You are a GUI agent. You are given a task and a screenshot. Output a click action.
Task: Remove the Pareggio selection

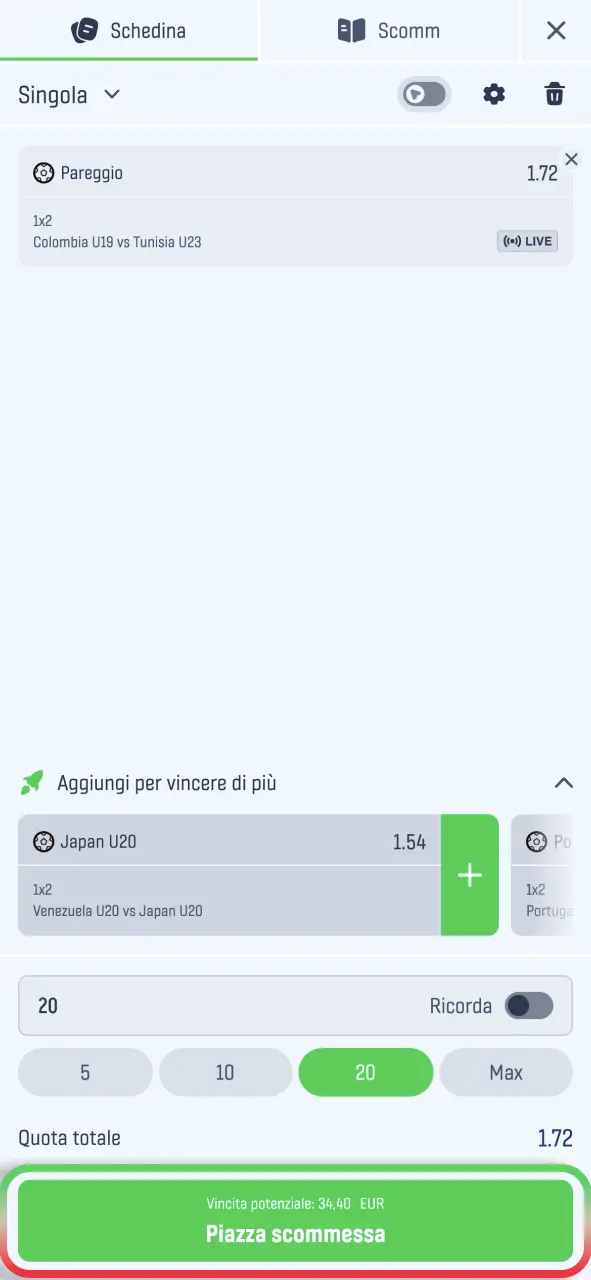571,159
